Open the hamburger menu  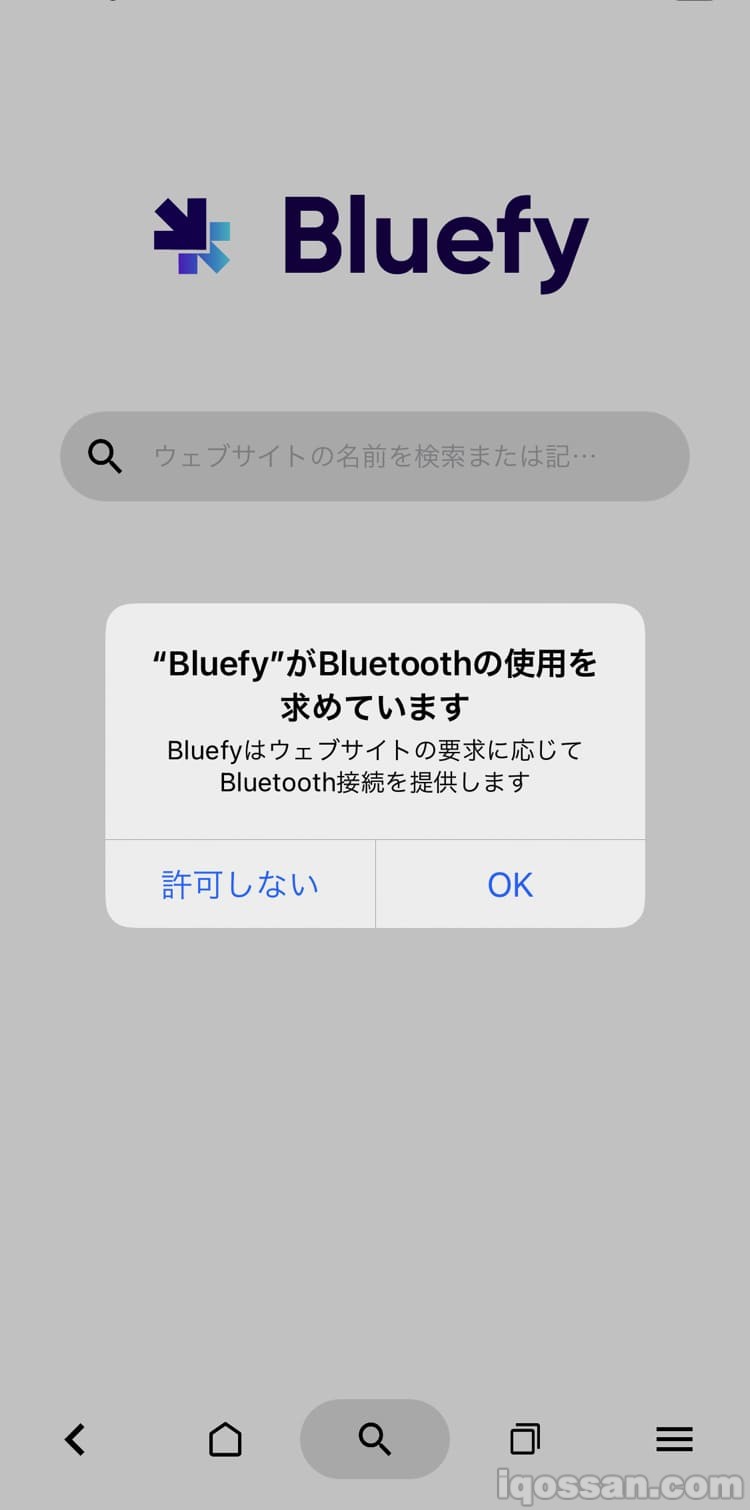(674, 1439)
